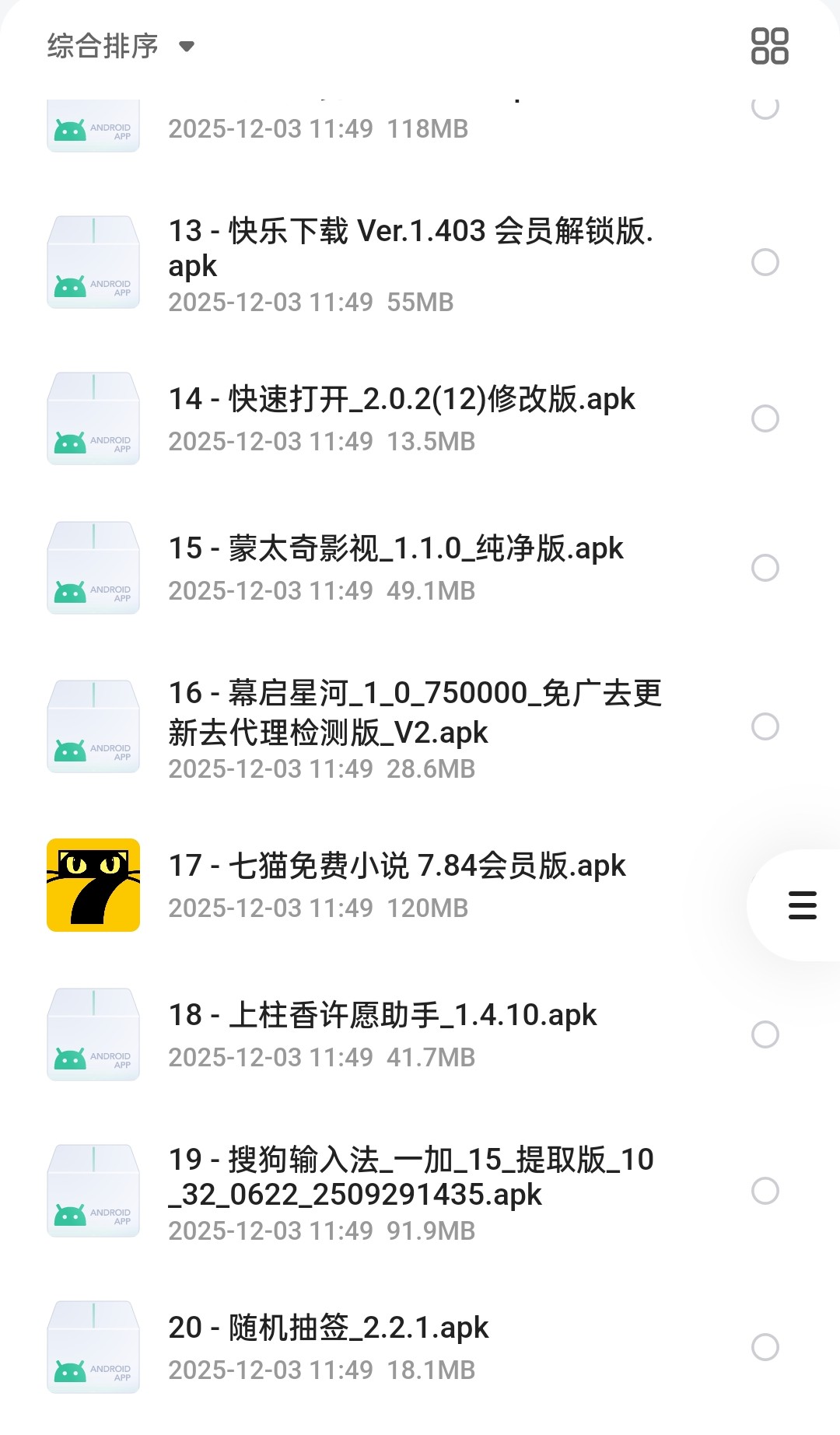The width and height of the screenshot is (840, 1435).
Task: Open 19 - 搜狗输入法 提取版 apk file
Action: 411,1177
